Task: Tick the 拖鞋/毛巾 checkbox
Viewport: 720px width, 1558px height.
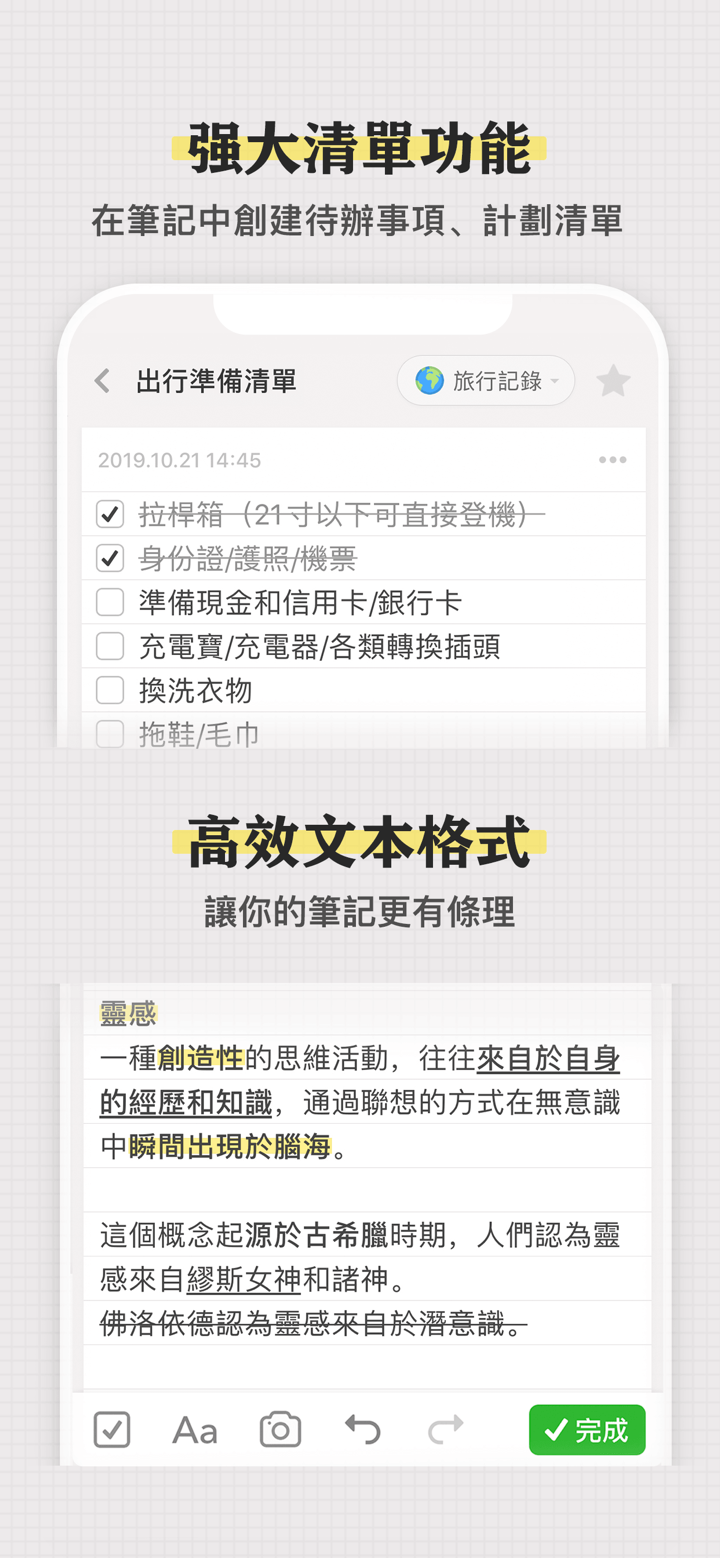Action: point(110,733)
